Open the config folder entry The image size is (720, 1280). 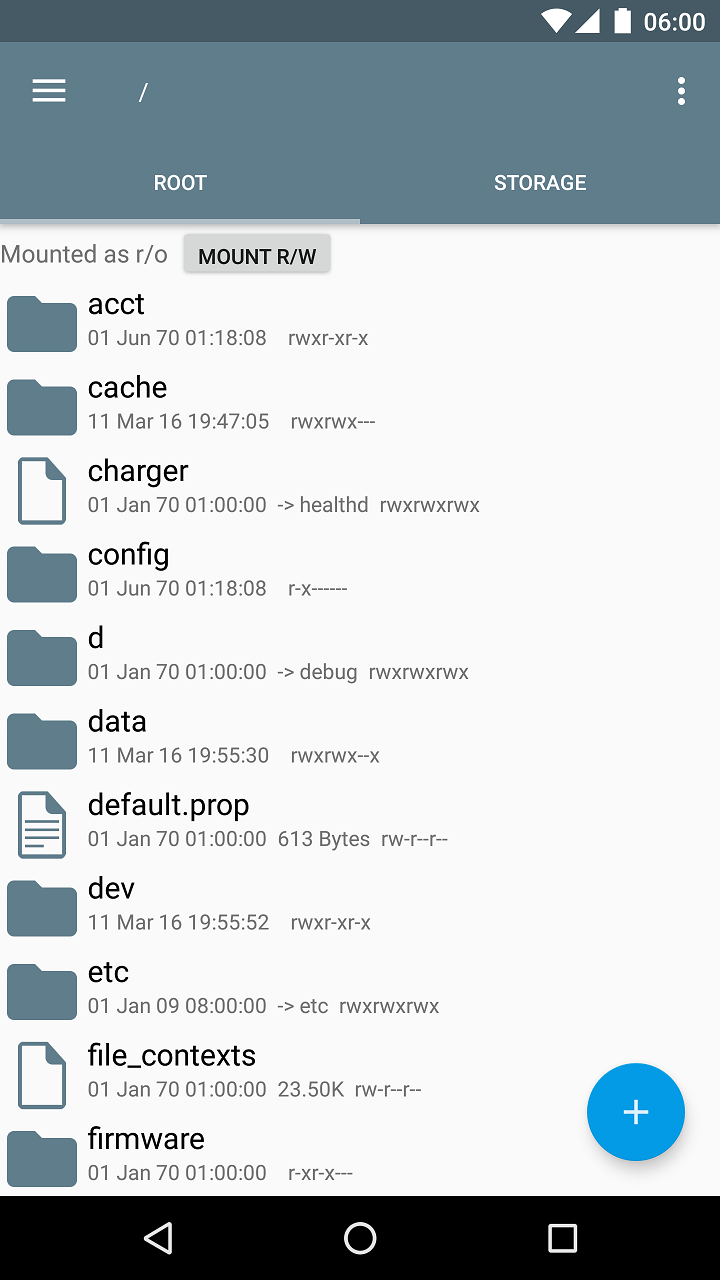(200, 570)
